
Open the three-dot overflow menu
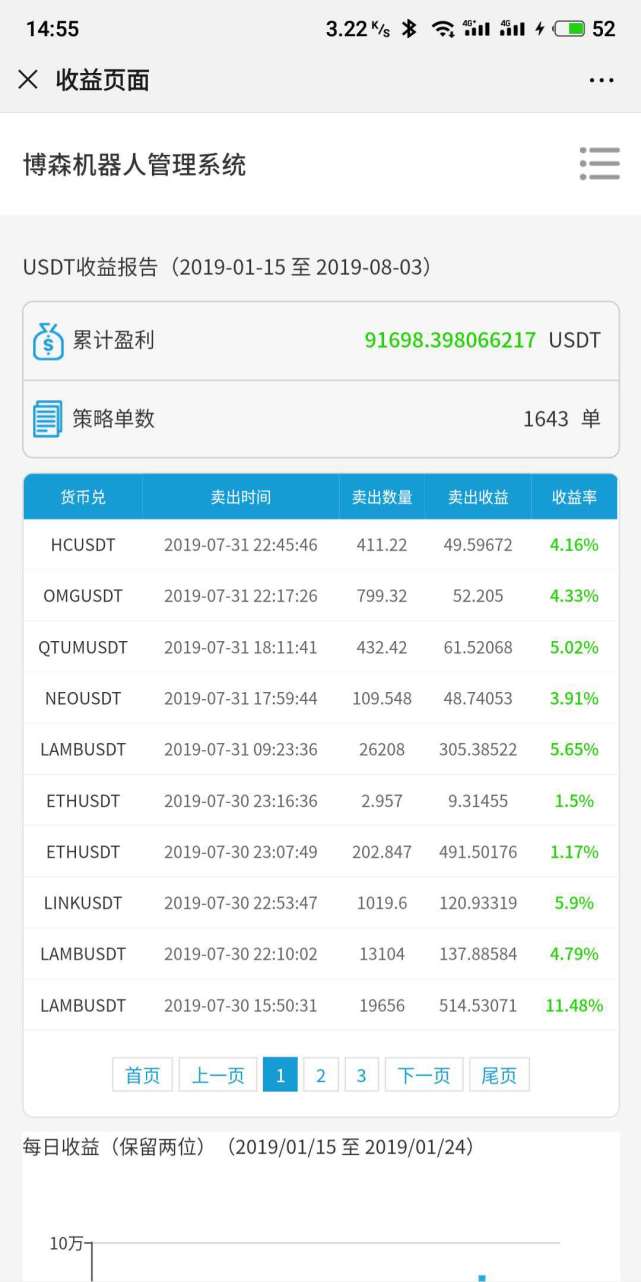pos(601,81)
